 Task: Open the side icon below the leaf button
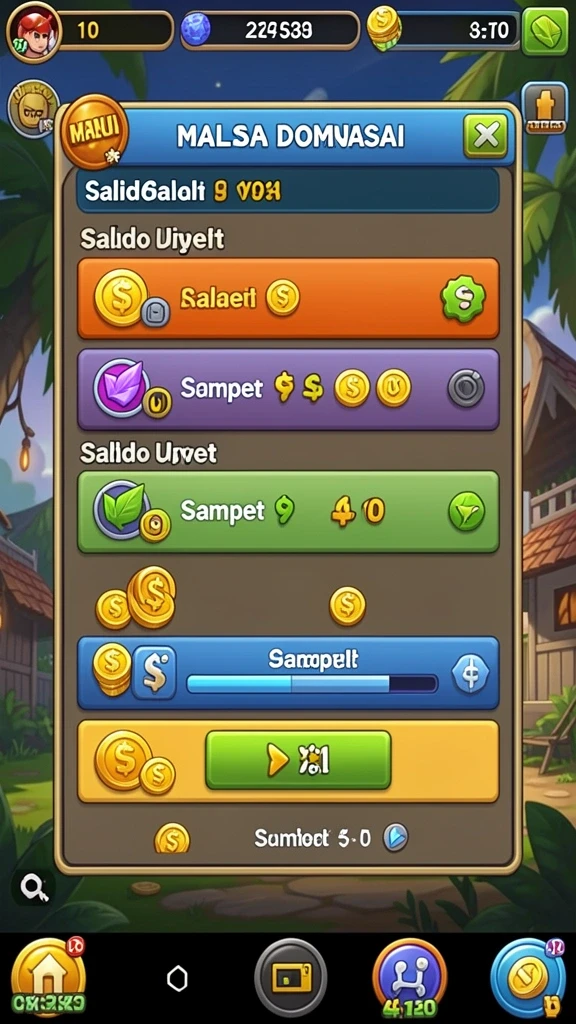(x=545, y=108)
